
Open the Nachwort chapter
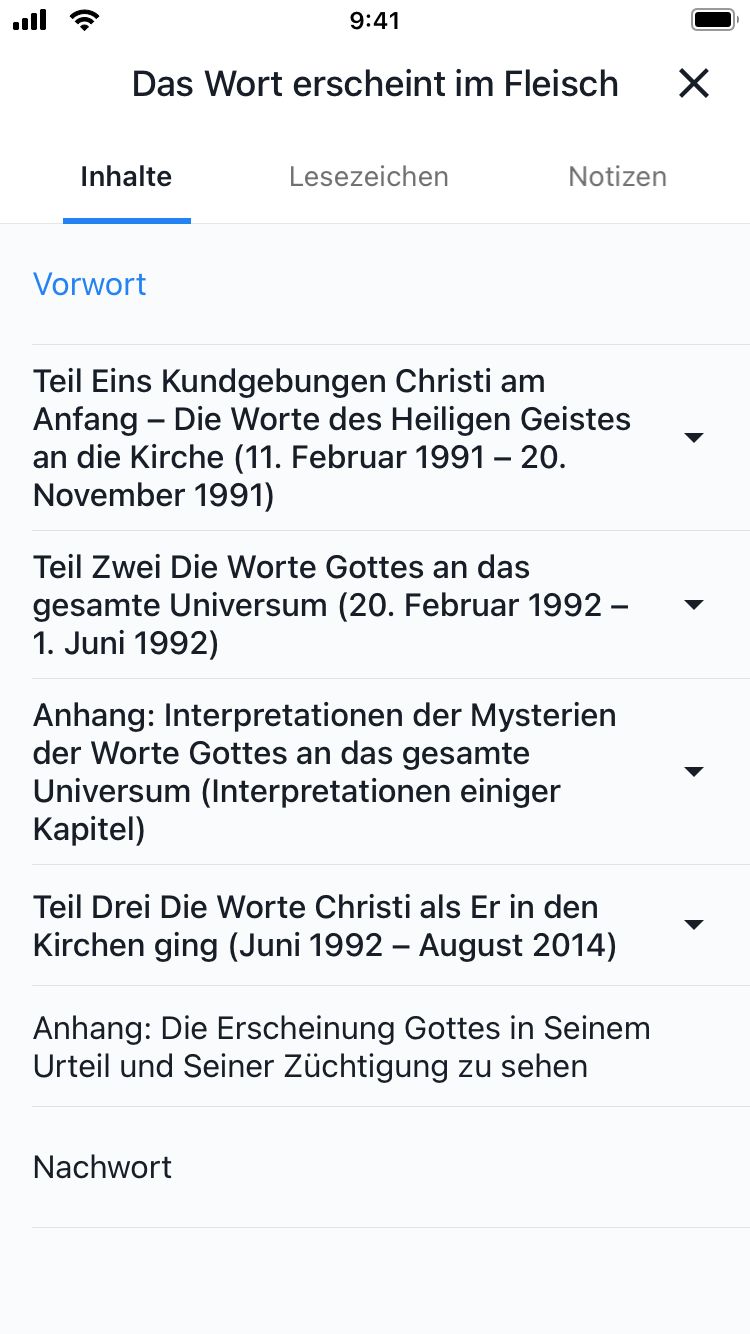[103, 1167]
